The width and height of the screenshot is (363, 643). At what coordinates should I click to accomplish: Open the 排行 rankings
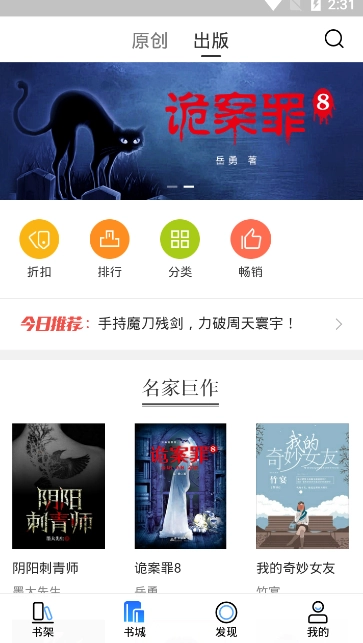point(110,249)
